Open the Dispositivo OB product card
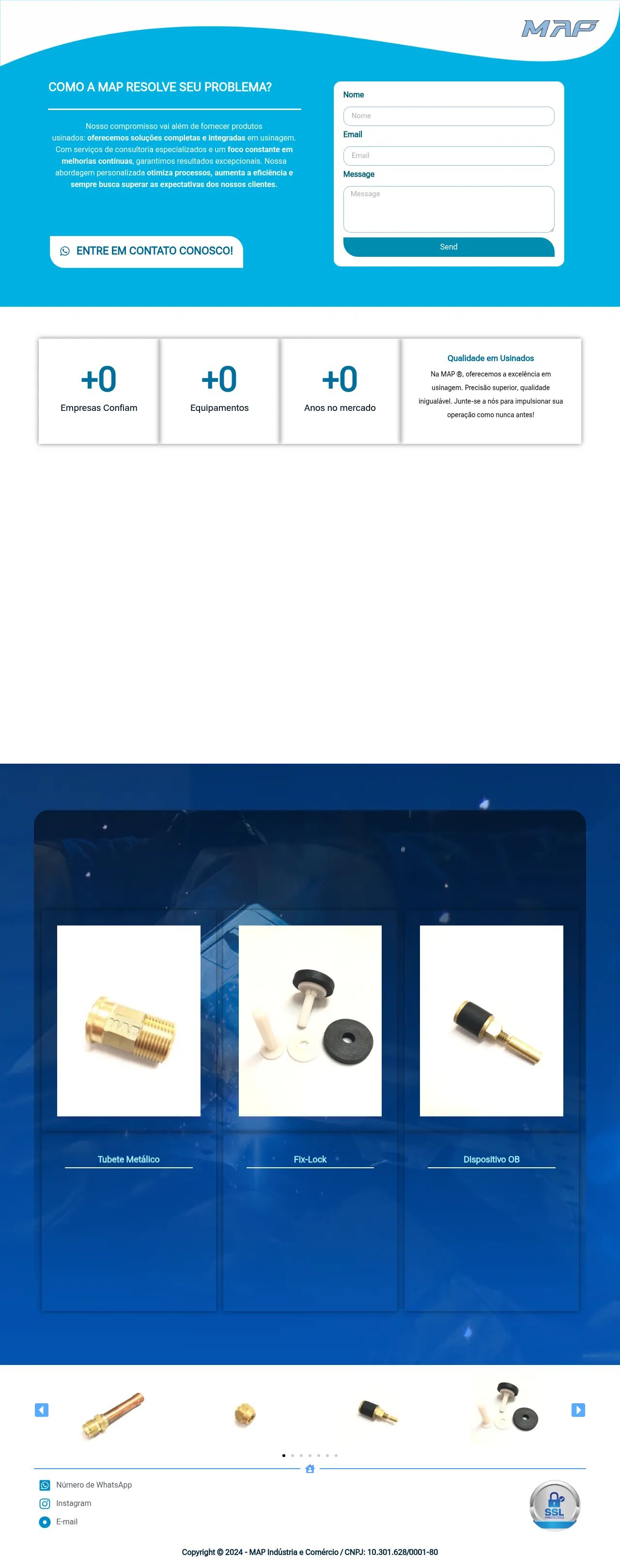The height and width of the screenshot is (1568, 620). 491,1020
